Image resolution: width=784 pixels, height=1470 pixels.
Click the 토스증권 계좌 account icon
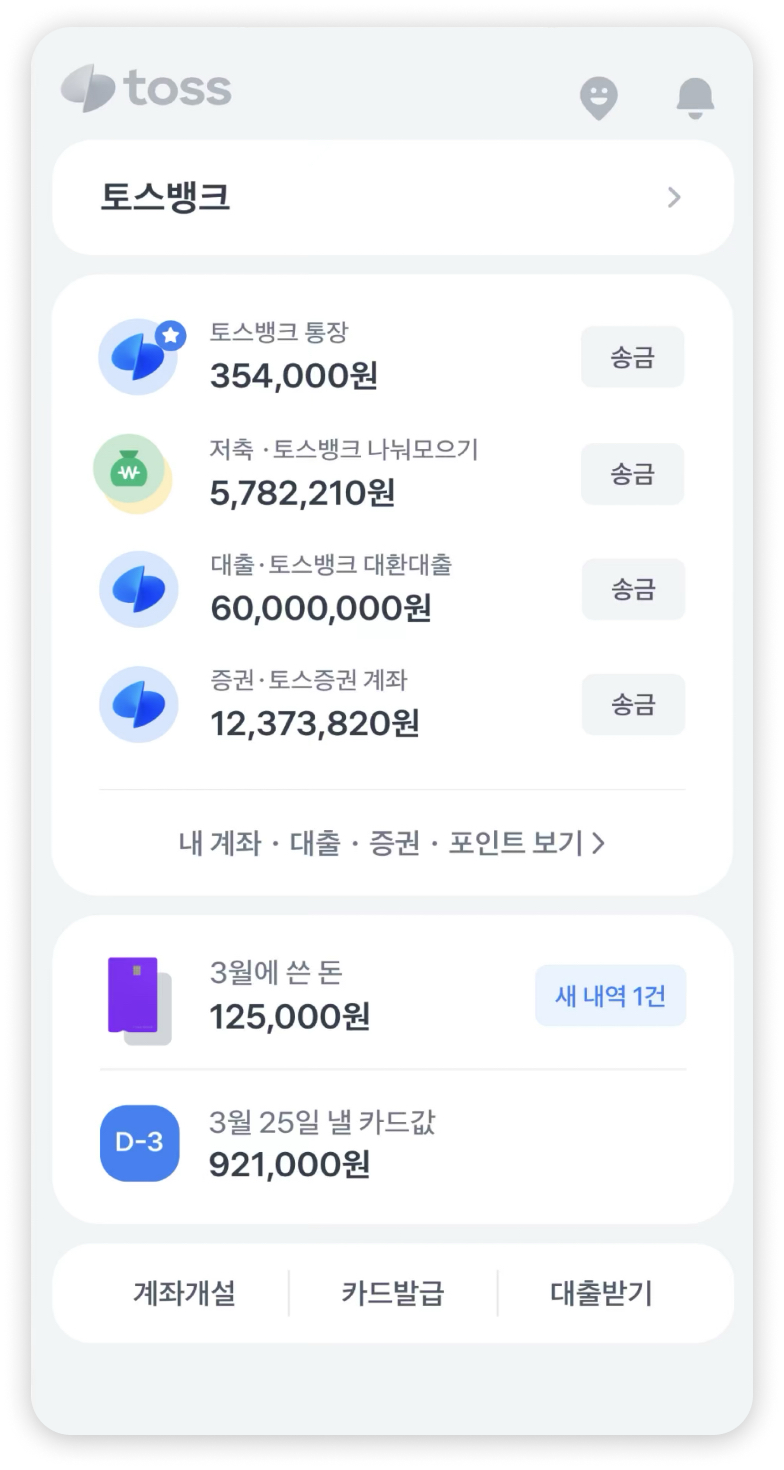click(x=139, y=704)
